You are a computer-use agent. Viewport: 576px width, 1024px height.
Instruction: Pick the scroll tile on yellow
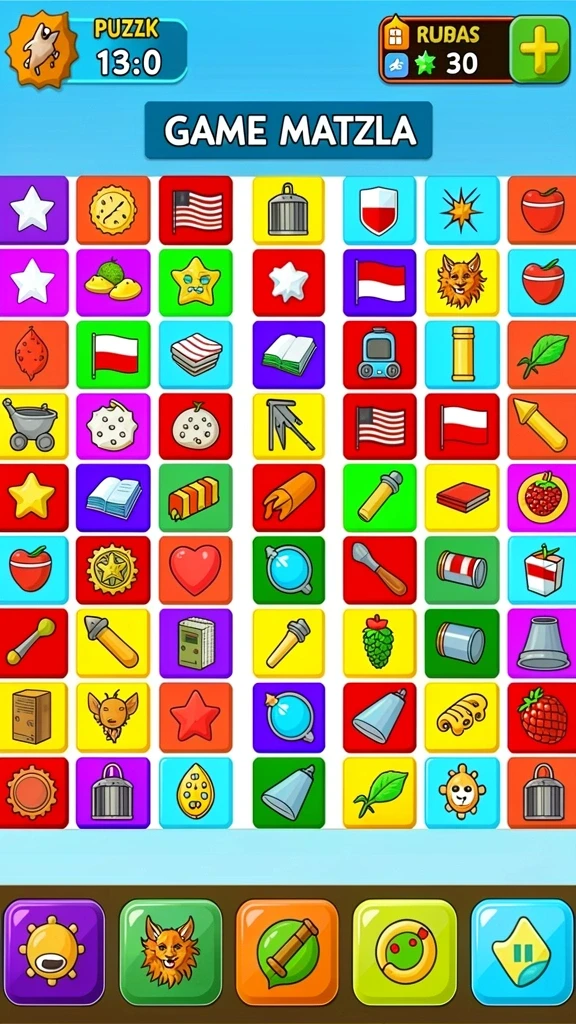(462, 716)
